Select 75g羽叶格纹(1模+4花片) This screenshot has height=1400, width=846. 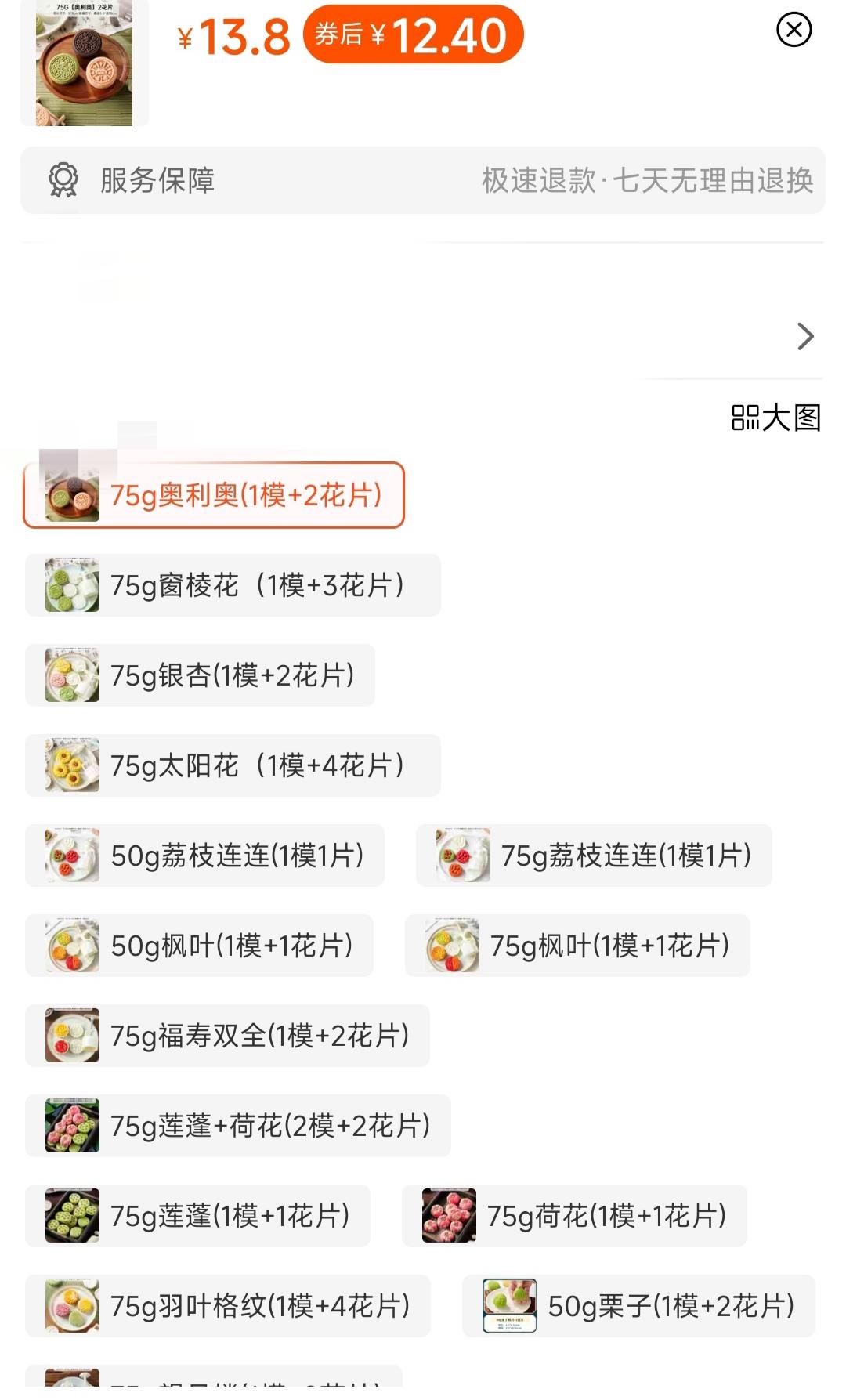point(228,1306)
